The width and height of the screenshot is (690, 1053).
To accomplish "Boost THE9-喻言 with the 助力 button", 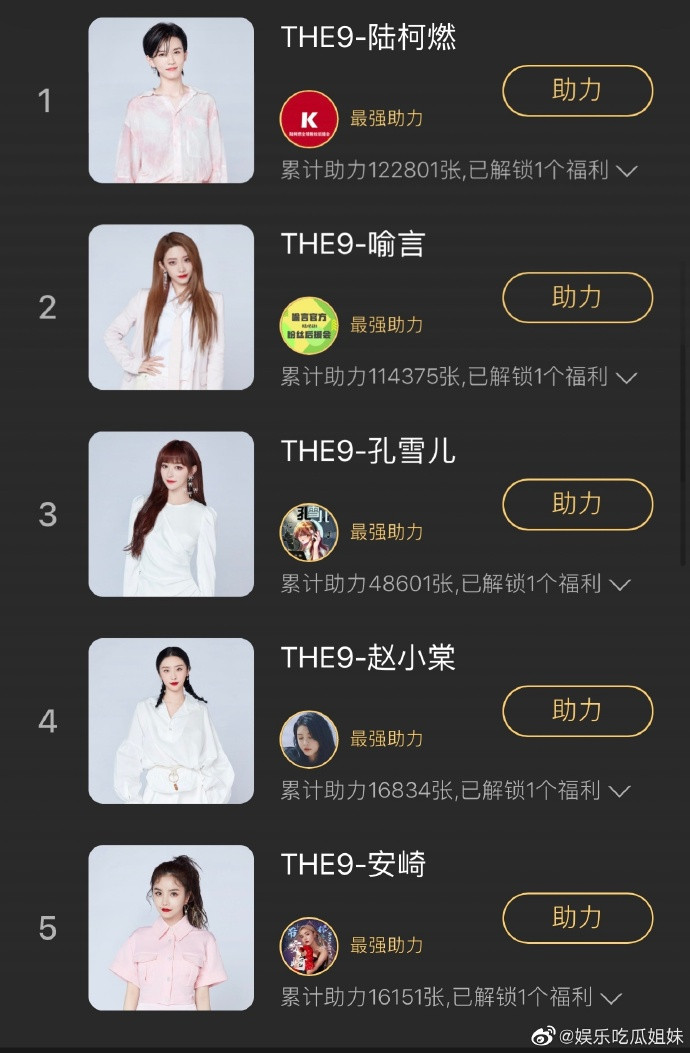I will (577, 298).
